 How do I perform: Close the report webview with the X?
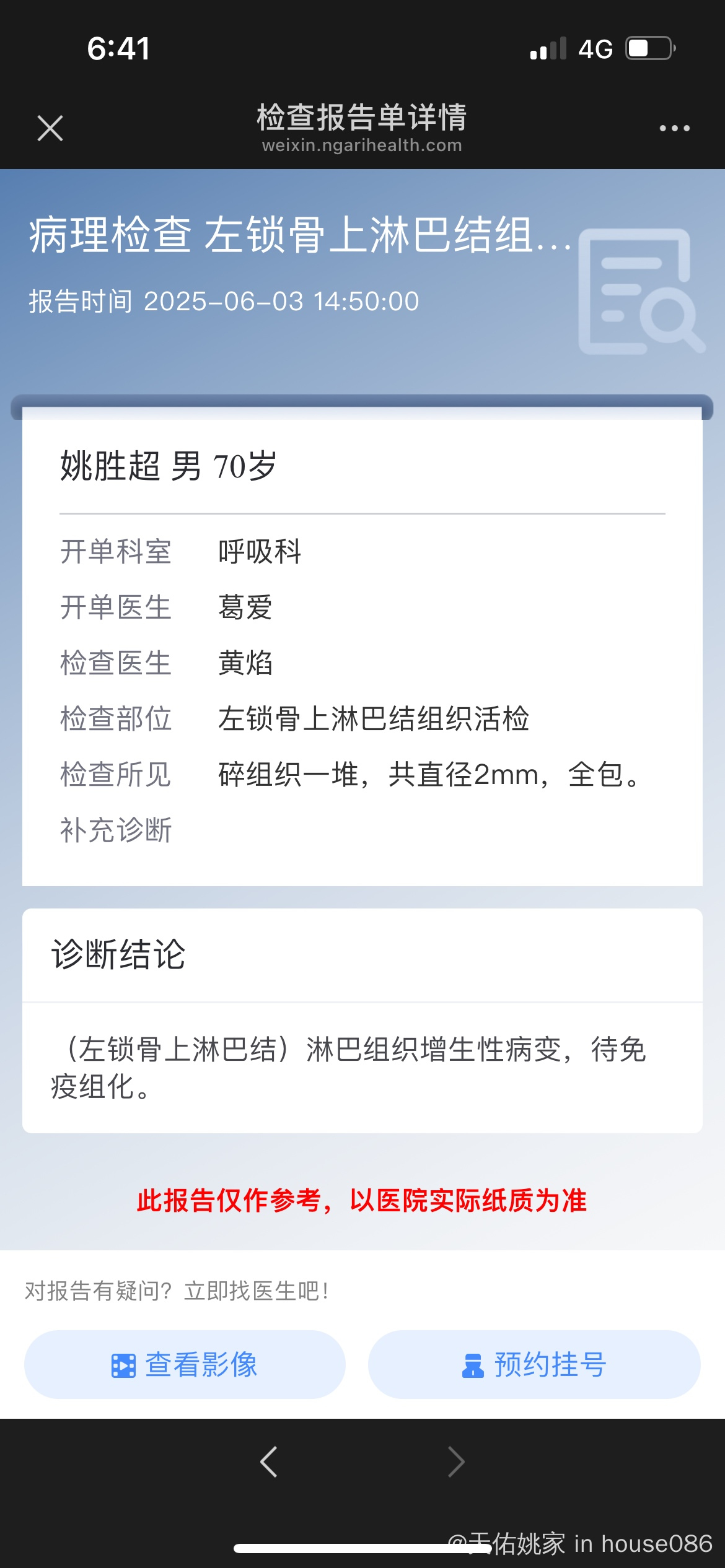[x=50, y=128]
